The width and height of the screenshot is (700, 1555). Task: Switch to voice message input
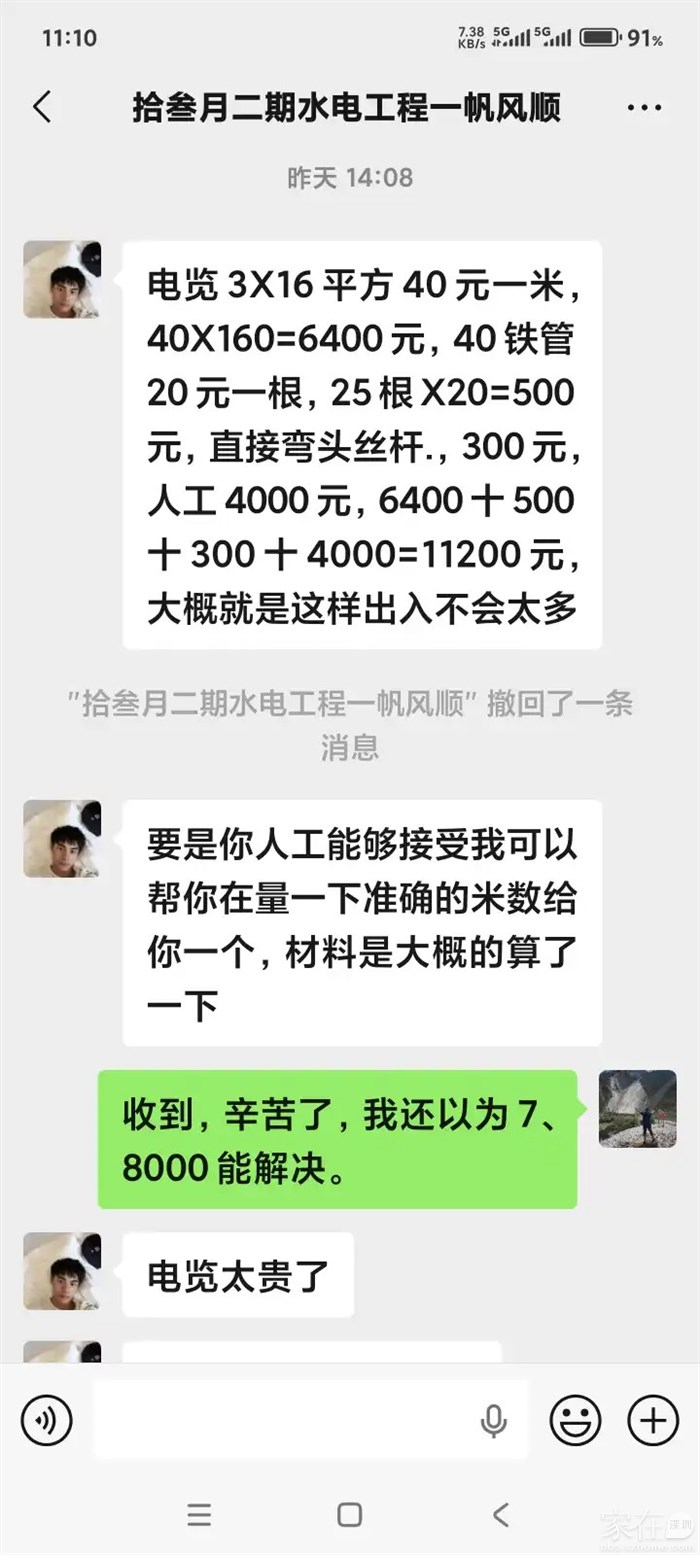(x=47, y=1420)
